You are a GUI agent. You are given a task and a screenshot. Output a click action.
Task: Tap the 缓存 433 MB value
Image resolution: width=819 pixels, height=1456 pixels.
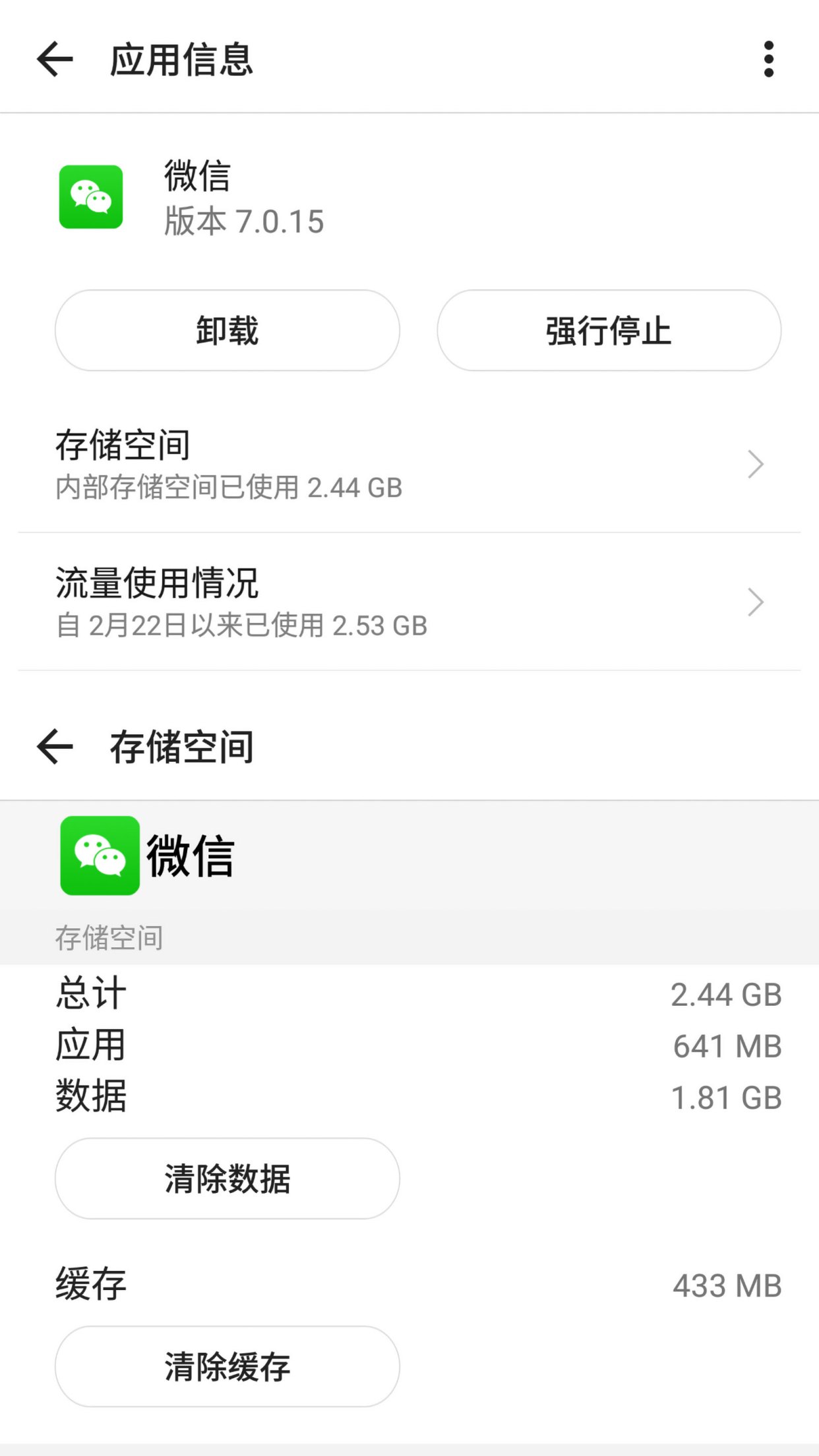(725, 1285)
